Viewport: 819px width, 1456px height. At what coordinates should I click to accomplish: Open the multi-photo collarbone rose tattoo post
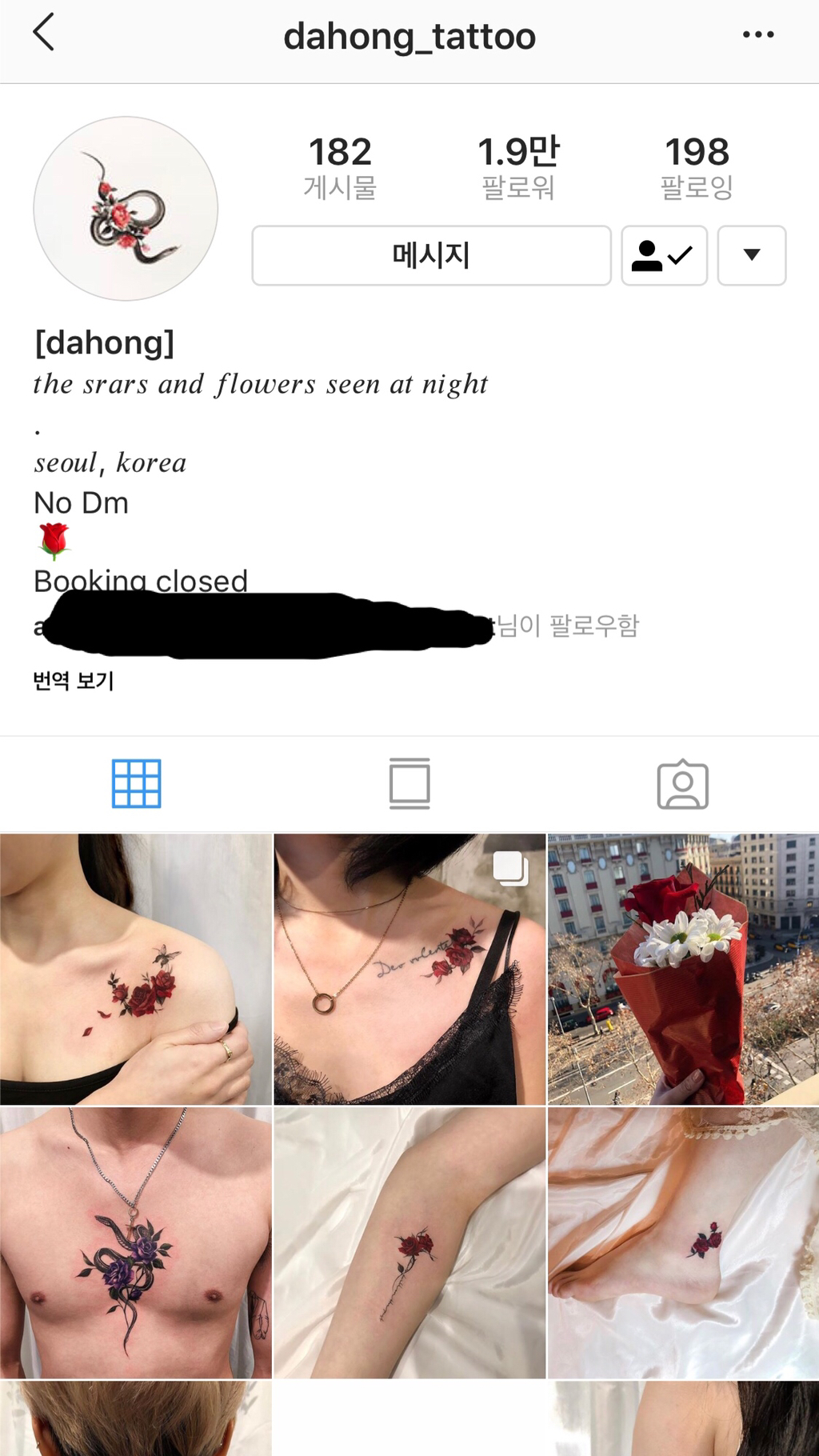409,969
